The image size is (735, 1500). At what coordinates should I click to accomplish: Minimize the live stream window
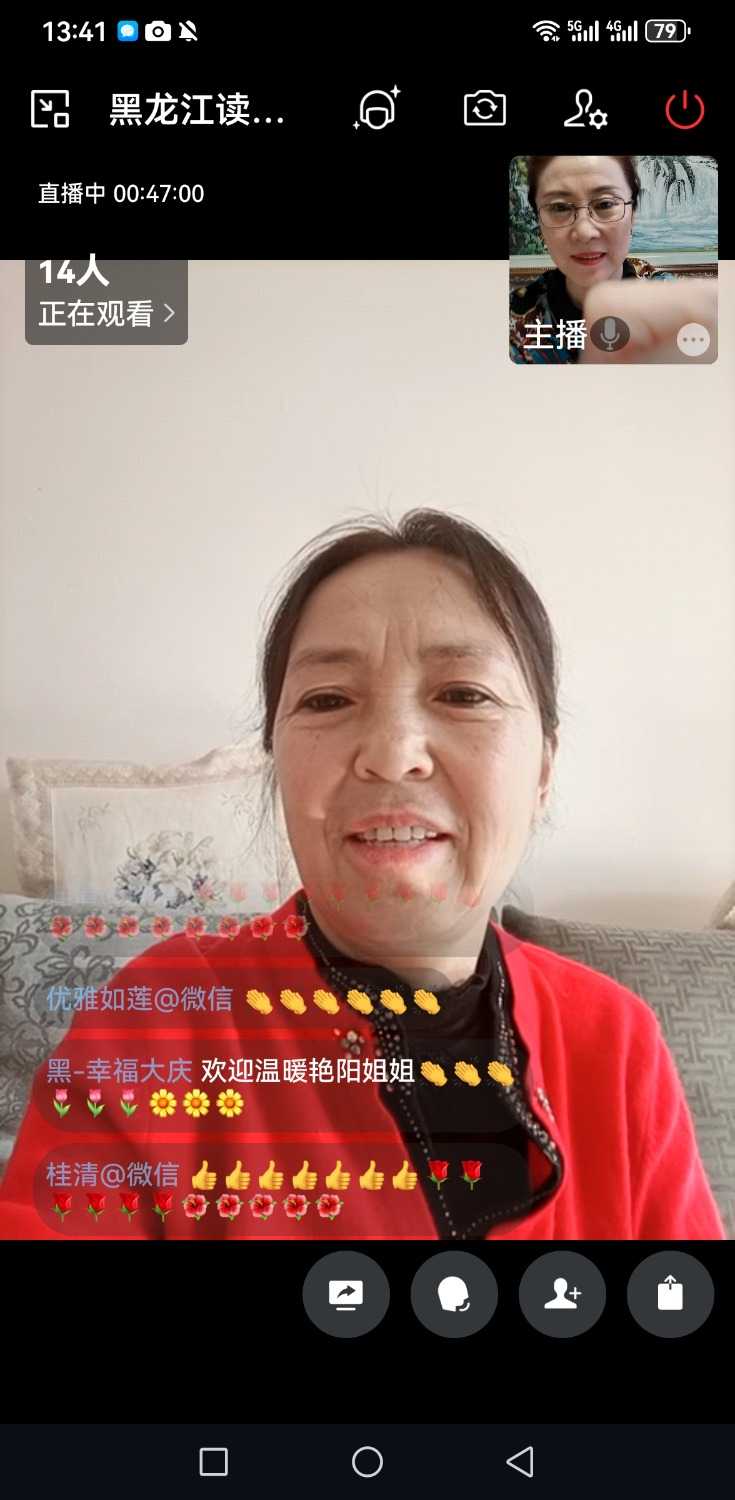coord(50,109)
